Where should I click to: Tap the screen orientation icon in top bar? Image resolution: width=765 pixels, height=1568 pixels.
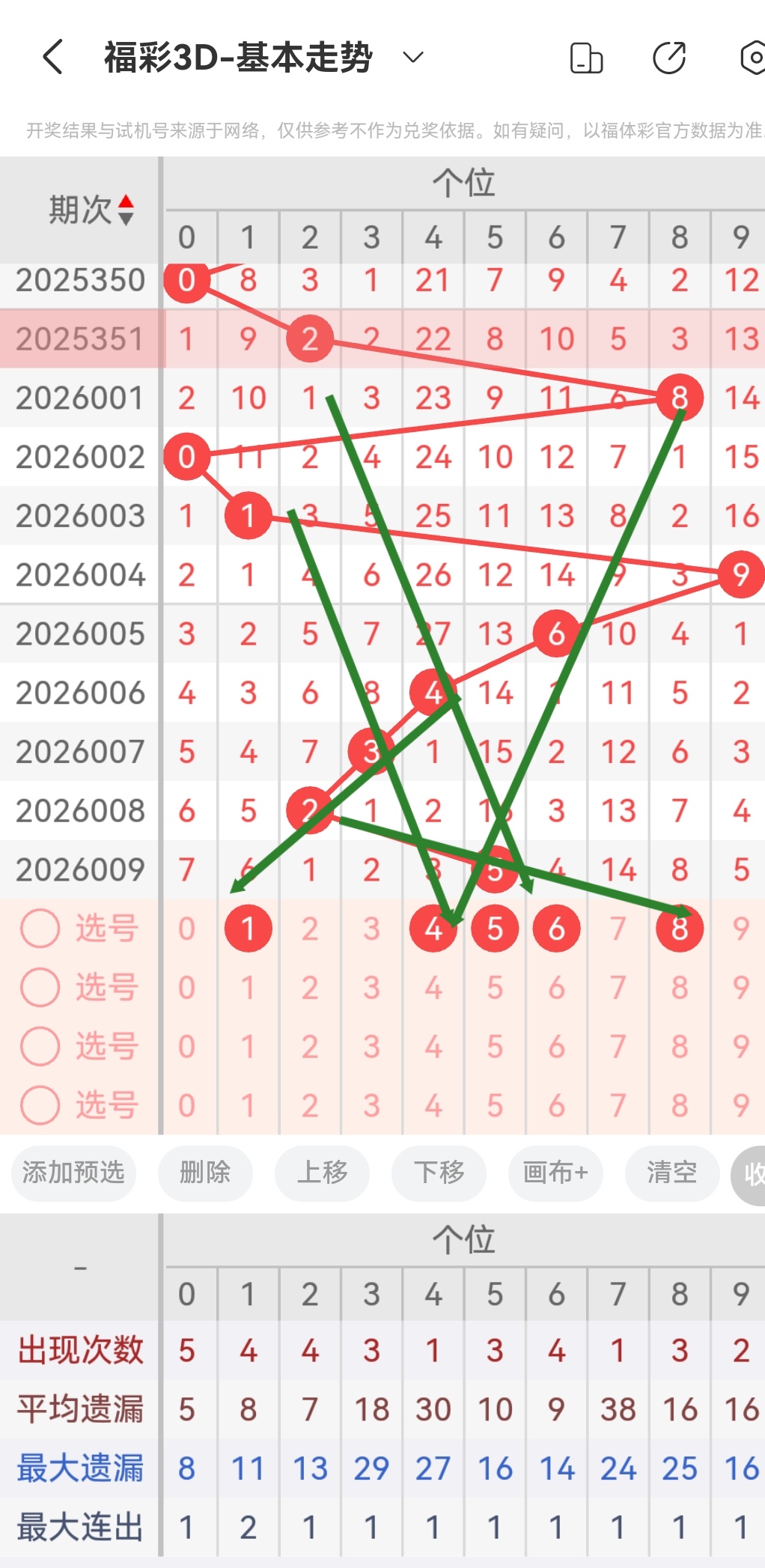(x=586, y=56)
